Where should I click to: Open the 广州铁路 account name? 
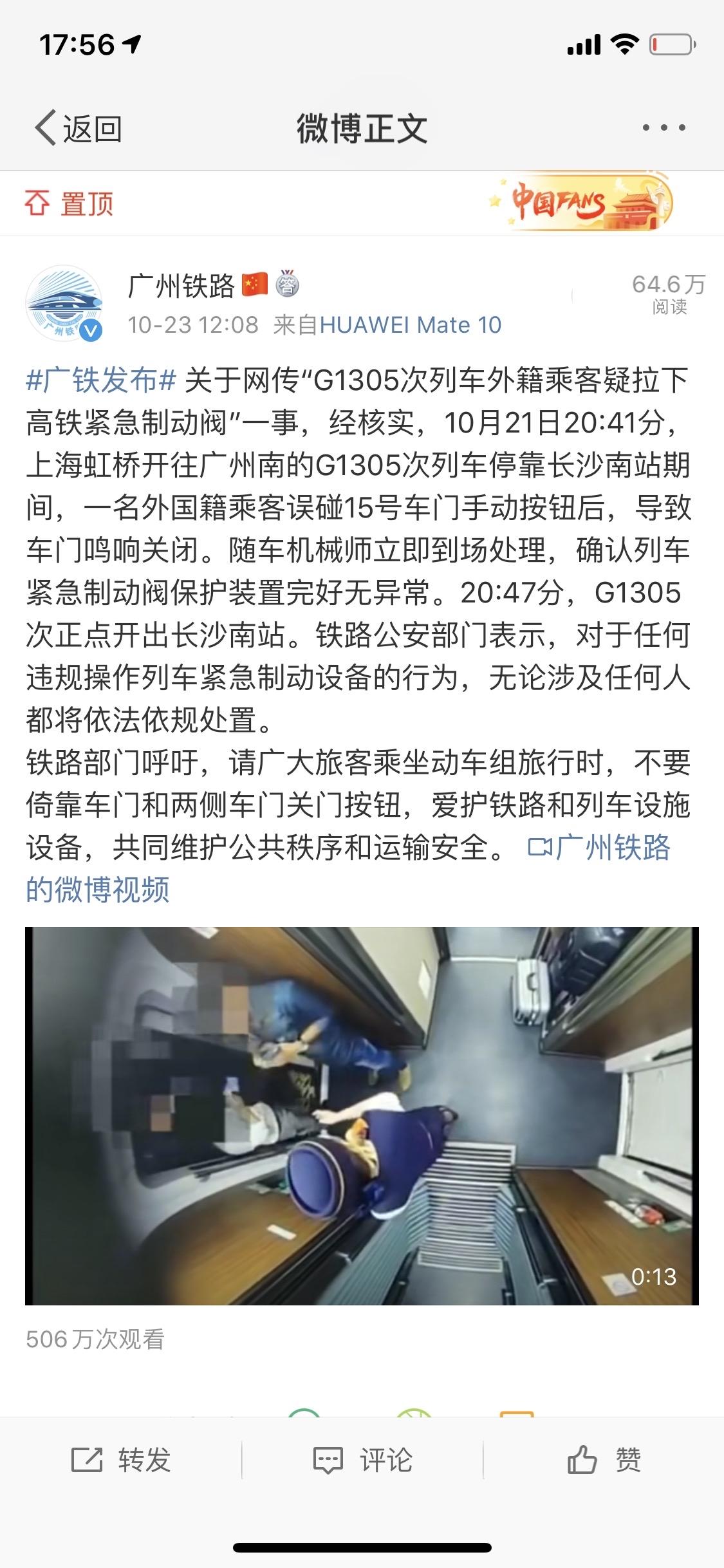[181, 285]
